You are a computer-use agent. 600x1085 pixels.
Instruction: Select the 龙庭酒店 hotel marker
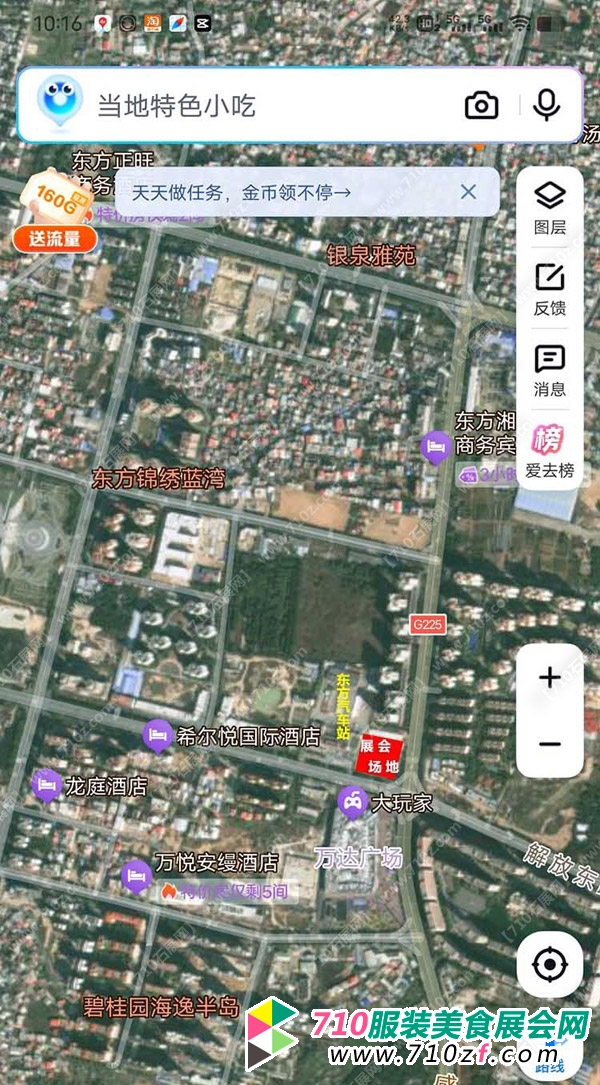(x=46, y=786)
